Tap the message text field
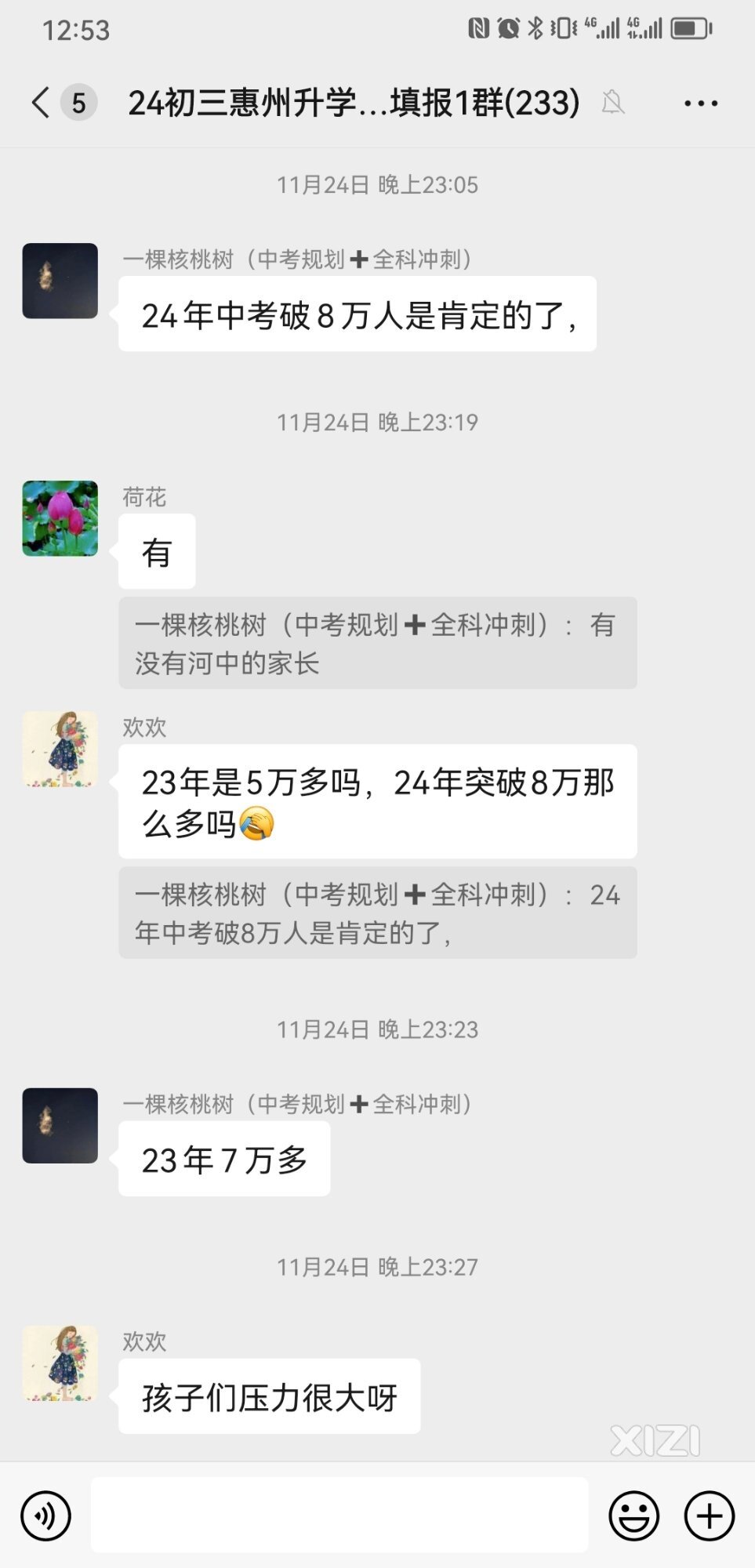Image resolution: width=755 pixels, height=1568 pixels. click(339, 1515)
